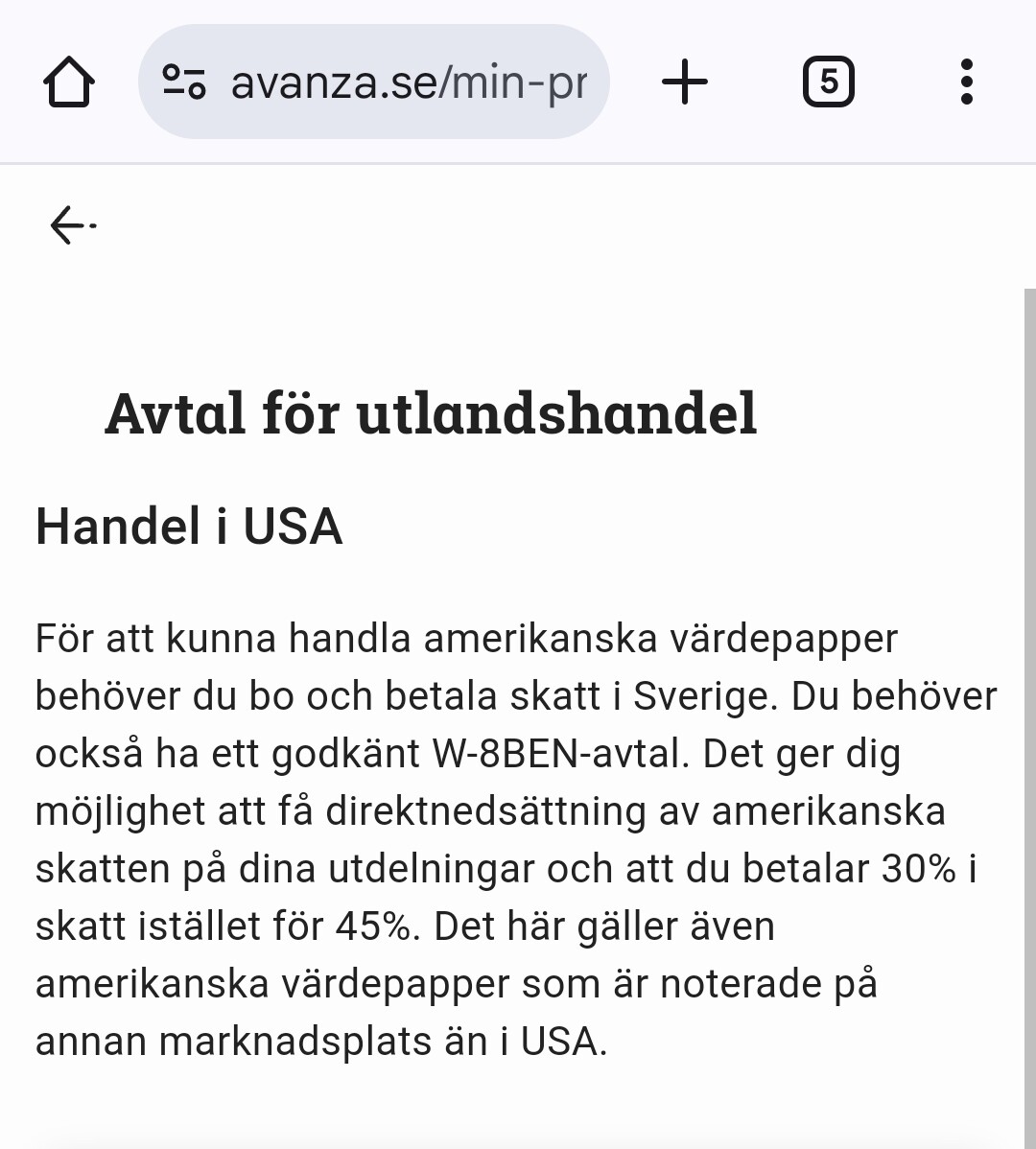
Task: View site information icon in address bar
Action: tap(183, 82)
